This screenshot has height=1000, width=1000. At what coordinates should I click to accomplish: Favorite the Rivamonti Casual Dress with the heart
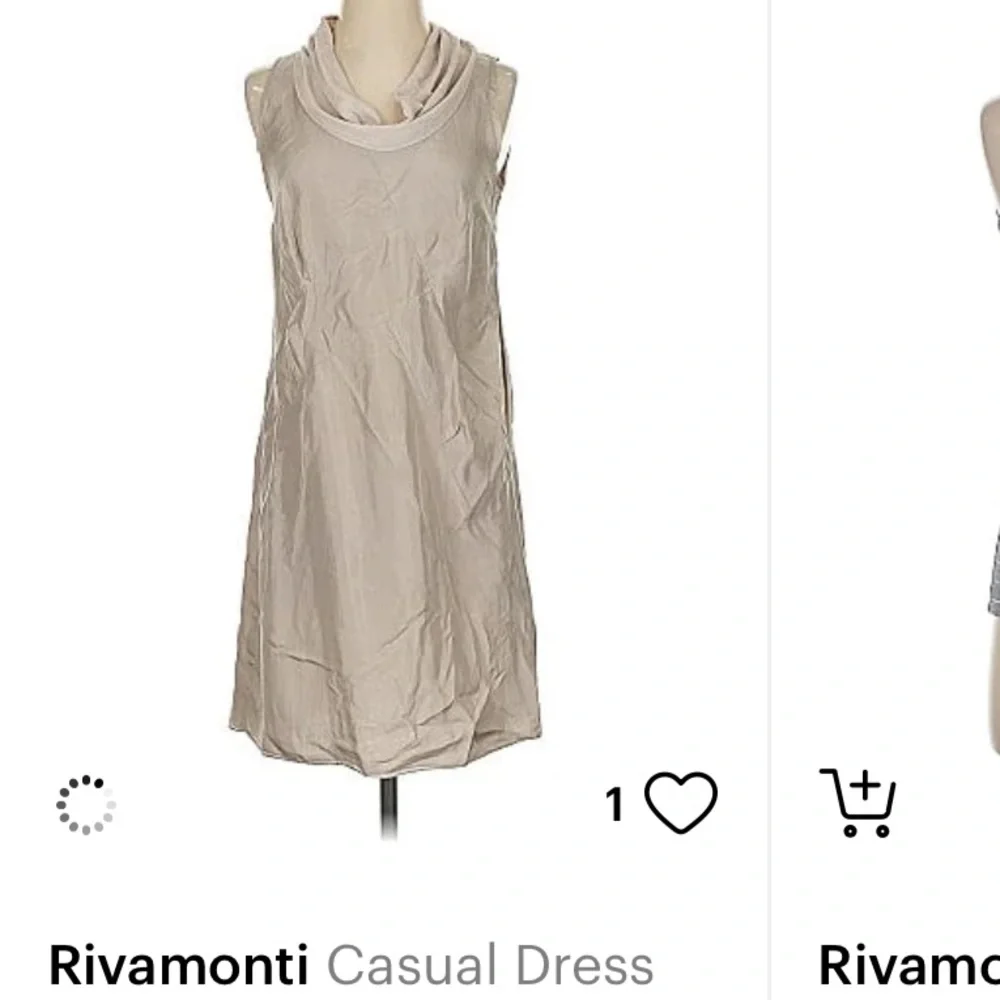(681, 802)
